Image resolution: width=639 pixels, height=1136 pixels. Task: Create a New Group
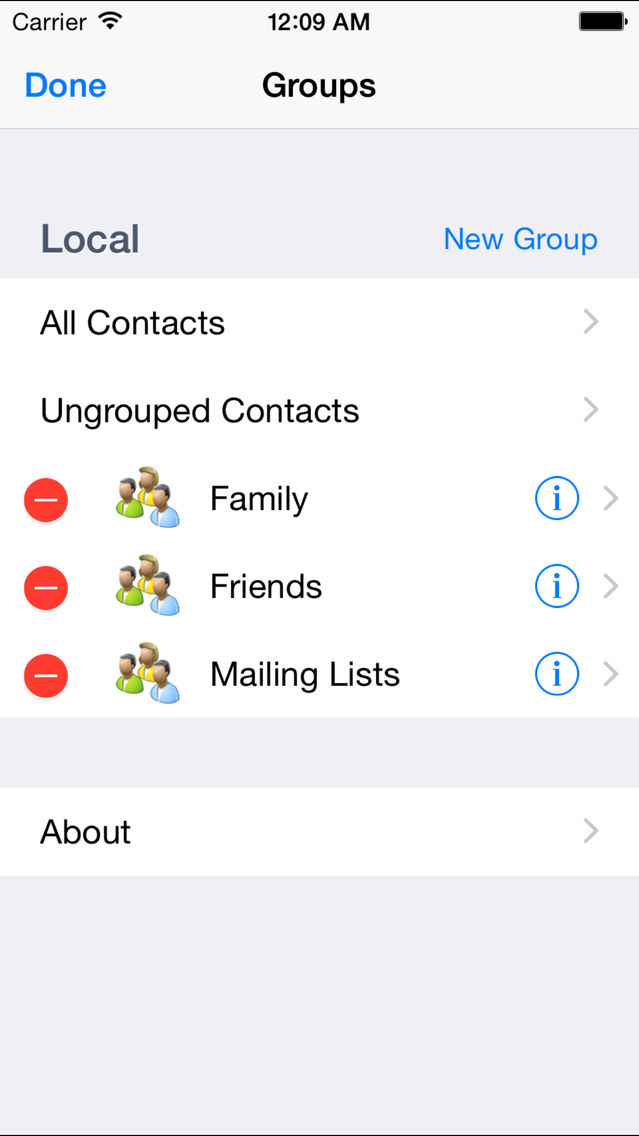pos(520,239)
